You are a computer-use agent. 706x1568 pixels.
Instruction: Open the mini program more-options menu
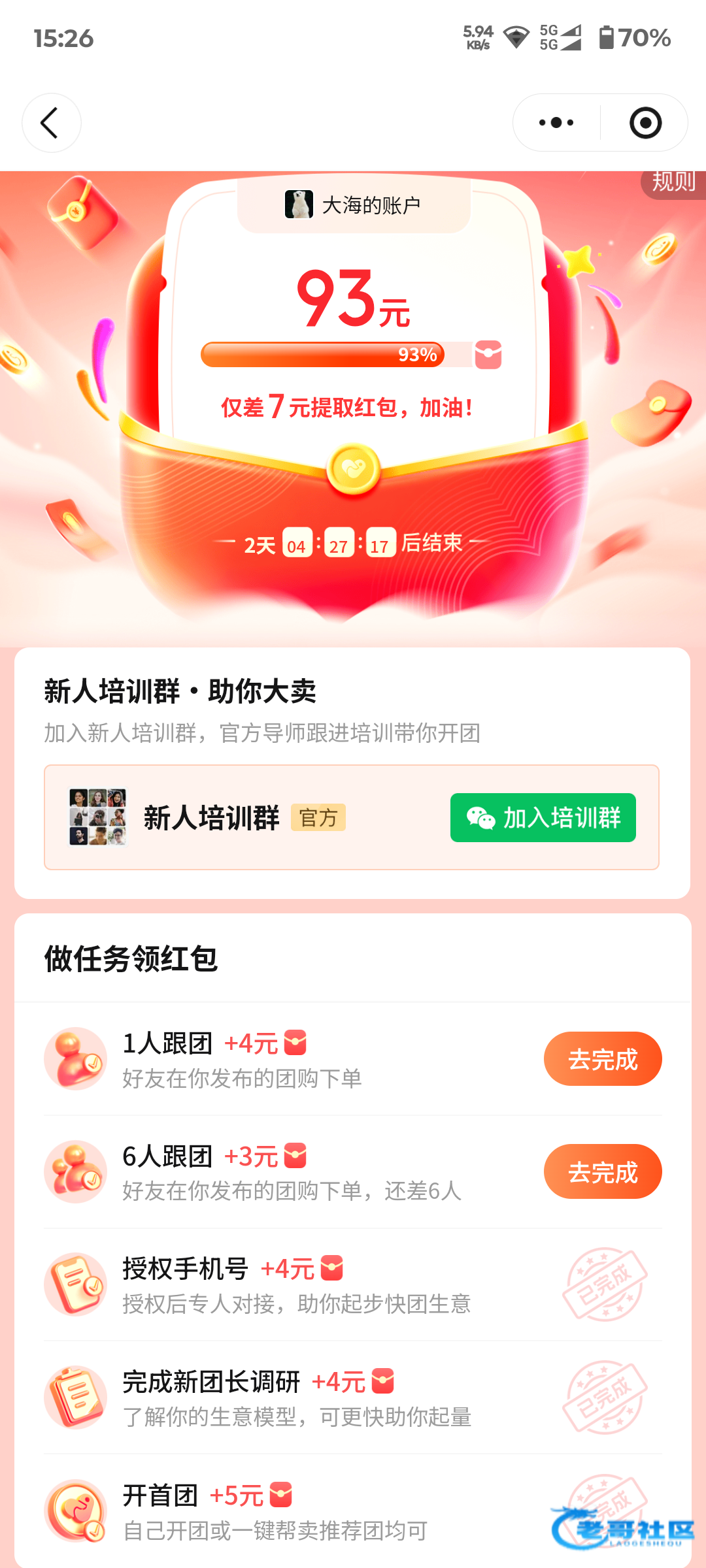(x=556, y=123)
